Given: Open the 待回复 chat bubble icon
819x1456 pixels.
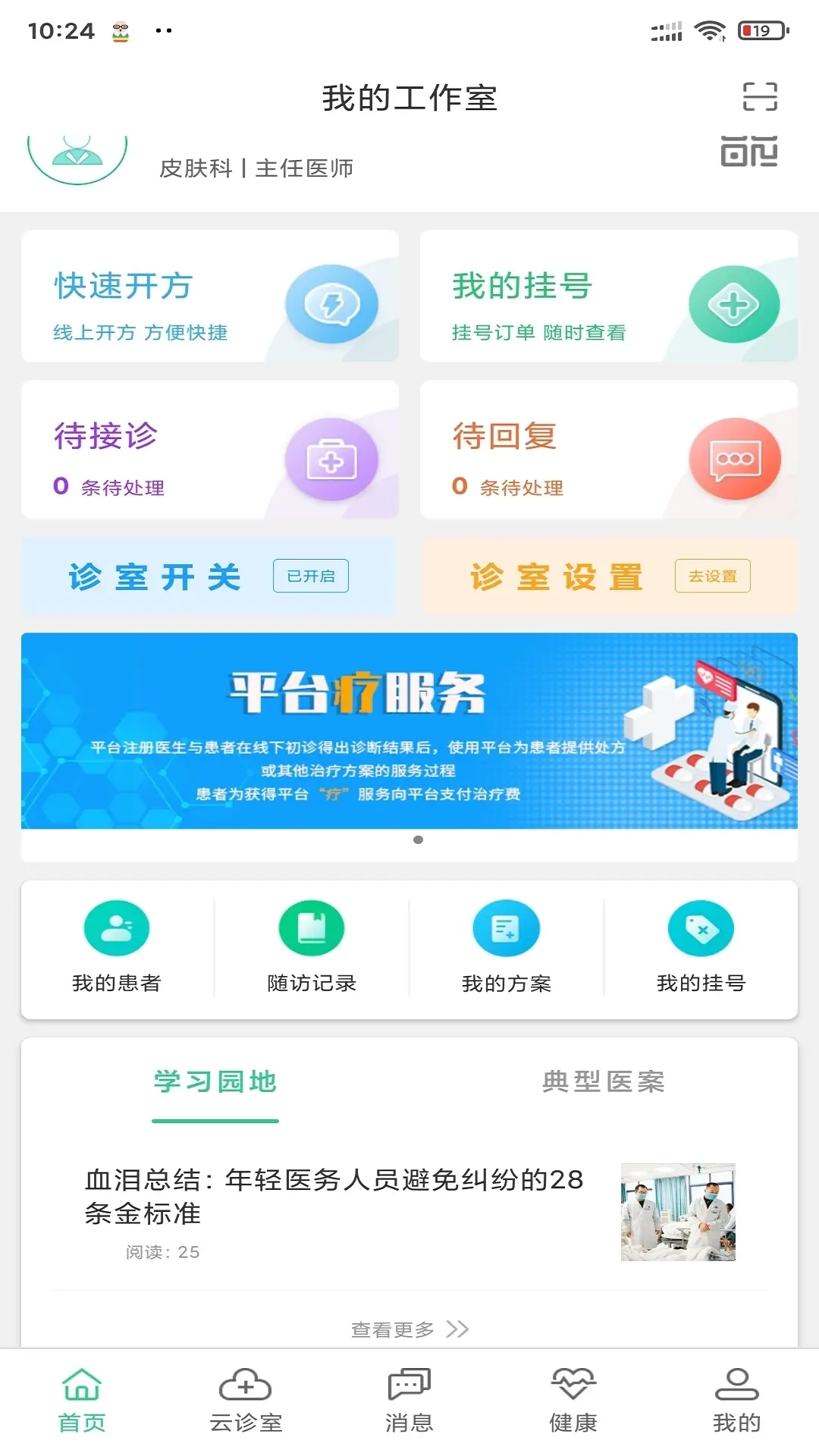Looking at the screenshot, I should (732, 459).
